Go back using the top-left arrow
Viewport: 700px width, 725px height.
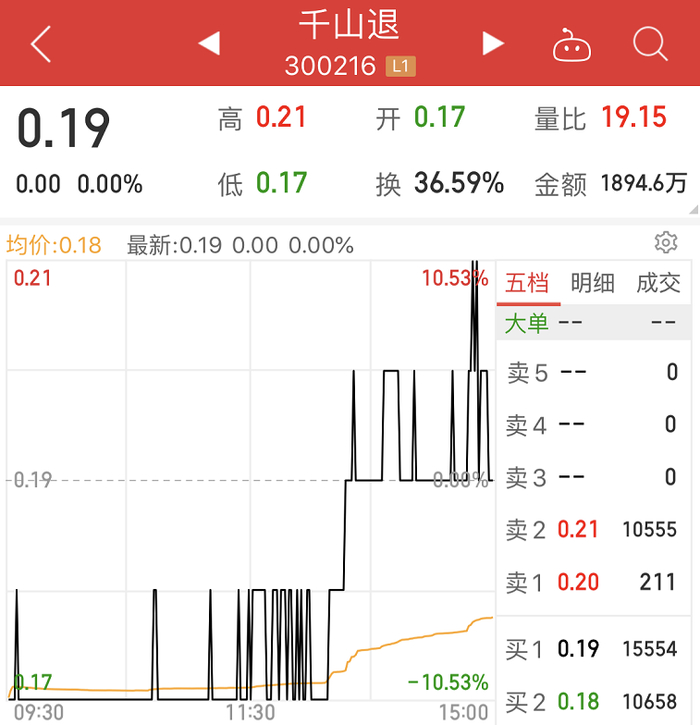41,45
